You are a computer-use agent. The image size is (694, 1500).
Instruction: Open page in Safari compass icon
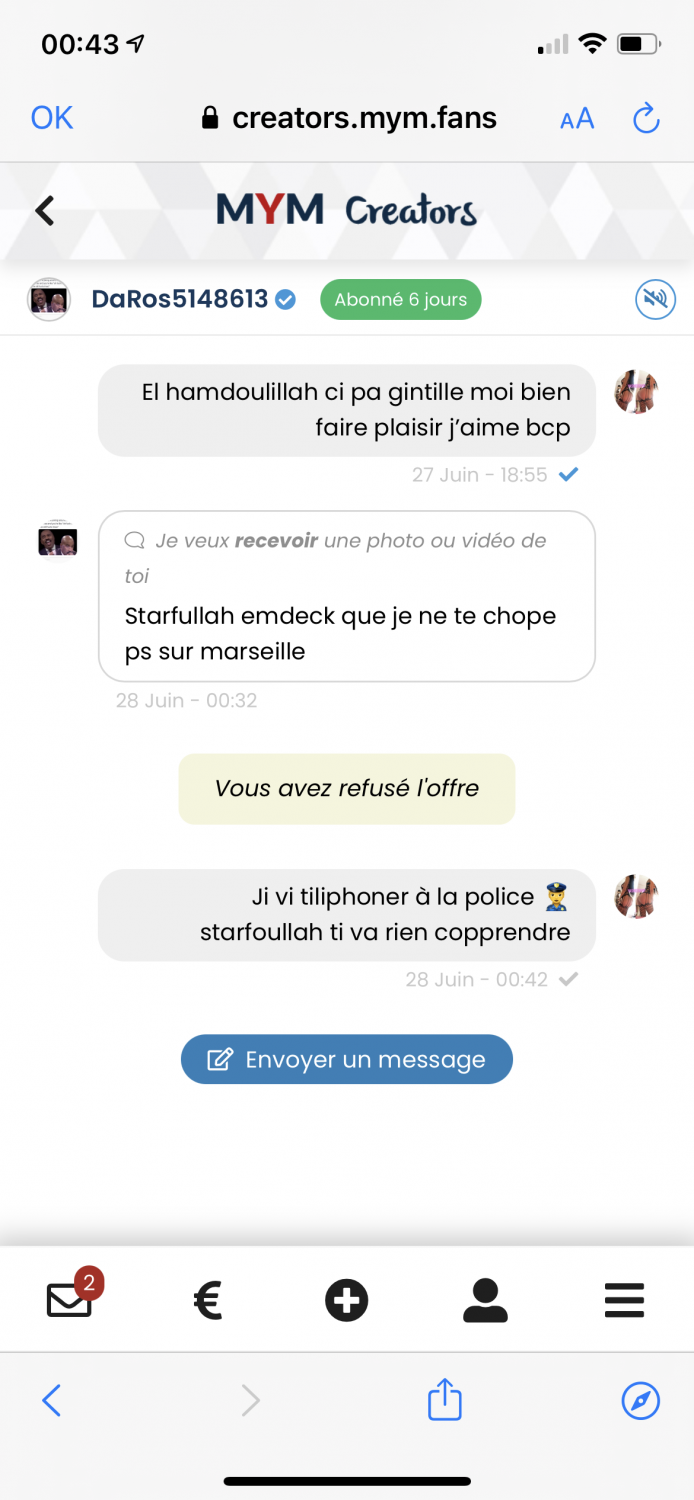641,1400
